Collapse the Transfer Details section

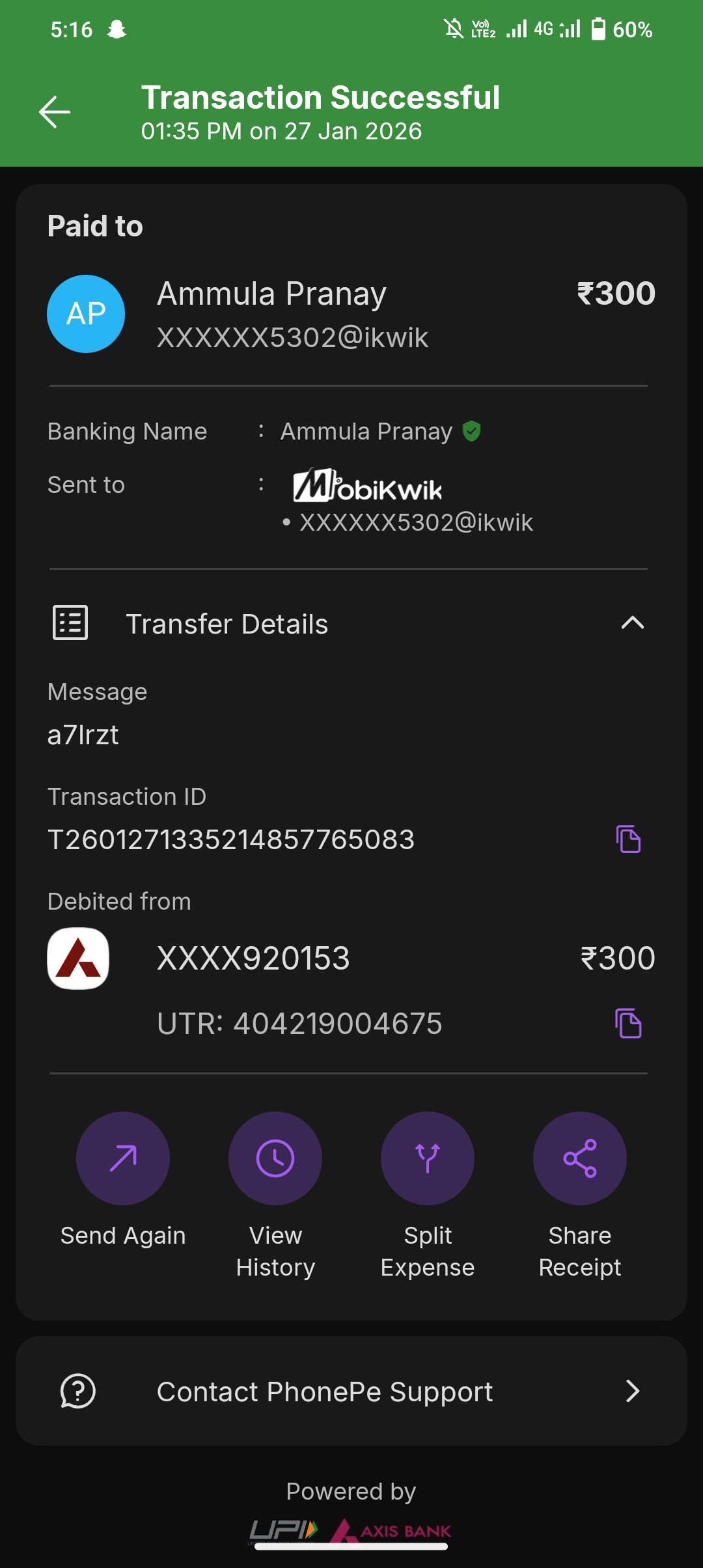pyautogui.click(x=632, y=623)
